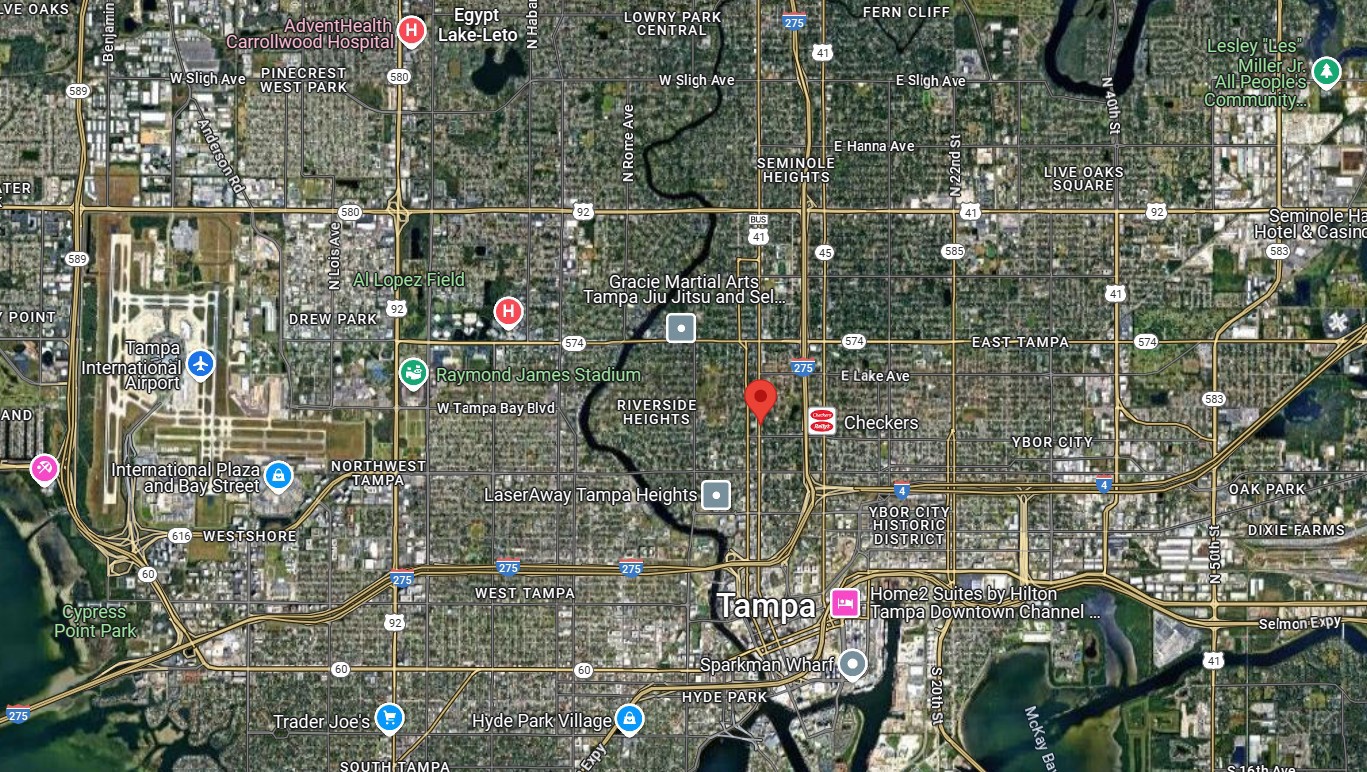Image resolution: width=1367 pixels, height=772 pixels.
Task: Open the LaserAway Tampa Heights marker
Action: (x=716, y=494)
